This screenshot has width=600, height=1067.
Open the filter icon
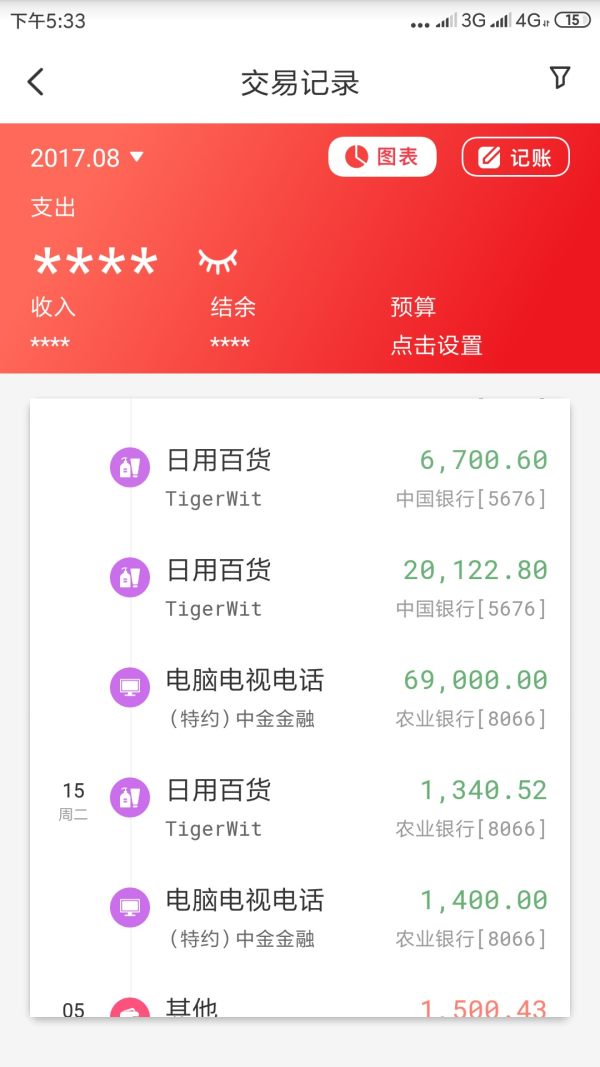tap(560, 79)
